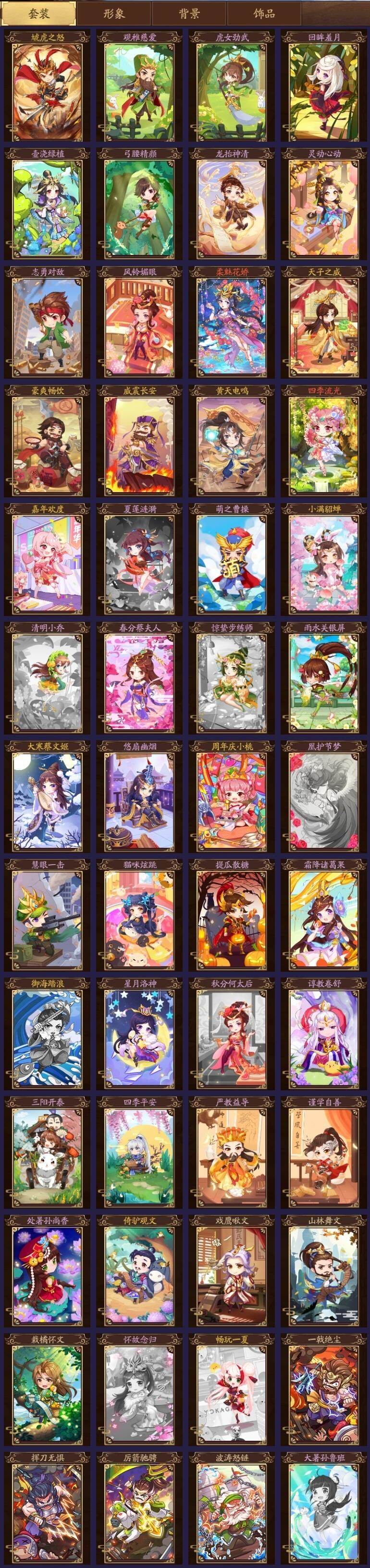This screenshot has height=1568, width=370.
Task: Select the 套装 tab
Action: tap(39, 13)
